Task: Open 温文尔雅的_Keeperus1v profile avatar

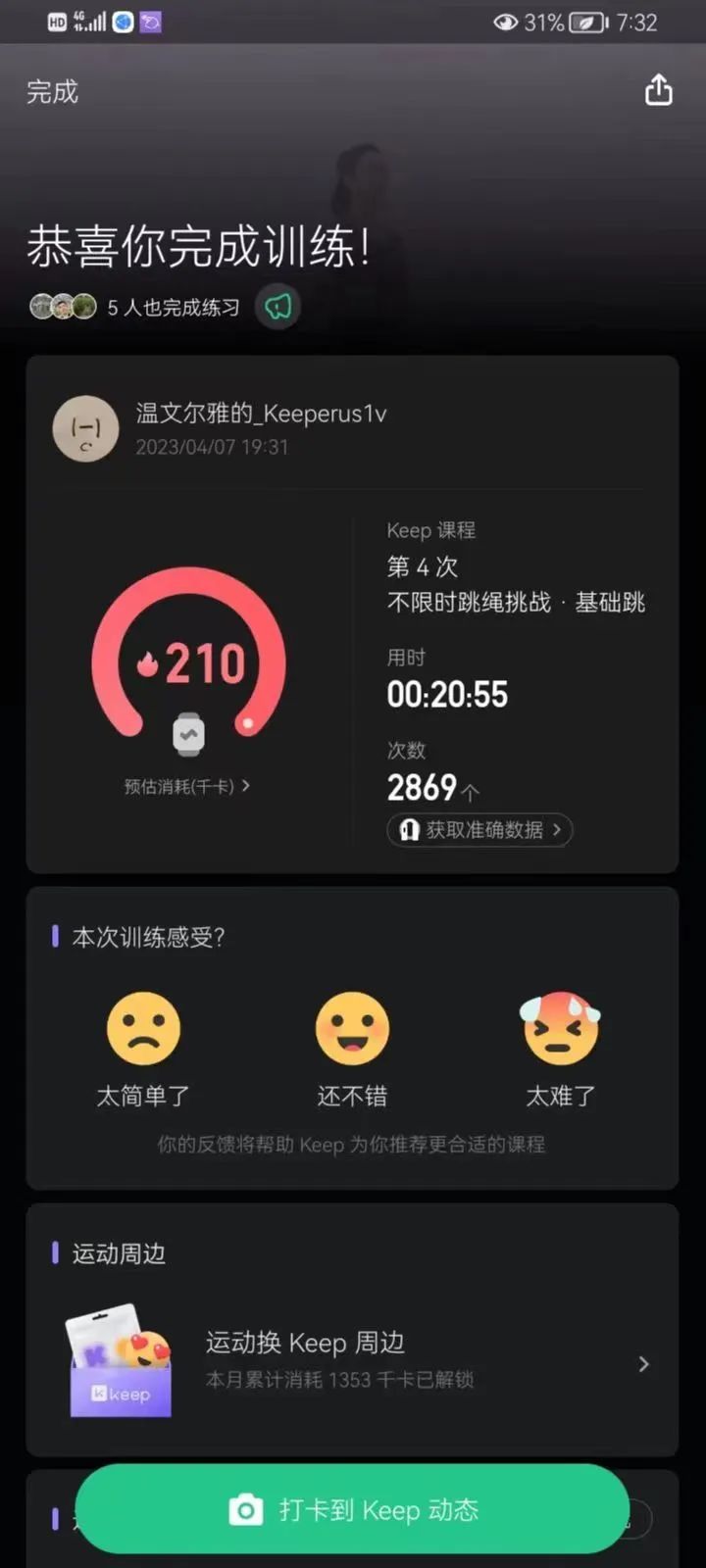Action: click(85, 428)
